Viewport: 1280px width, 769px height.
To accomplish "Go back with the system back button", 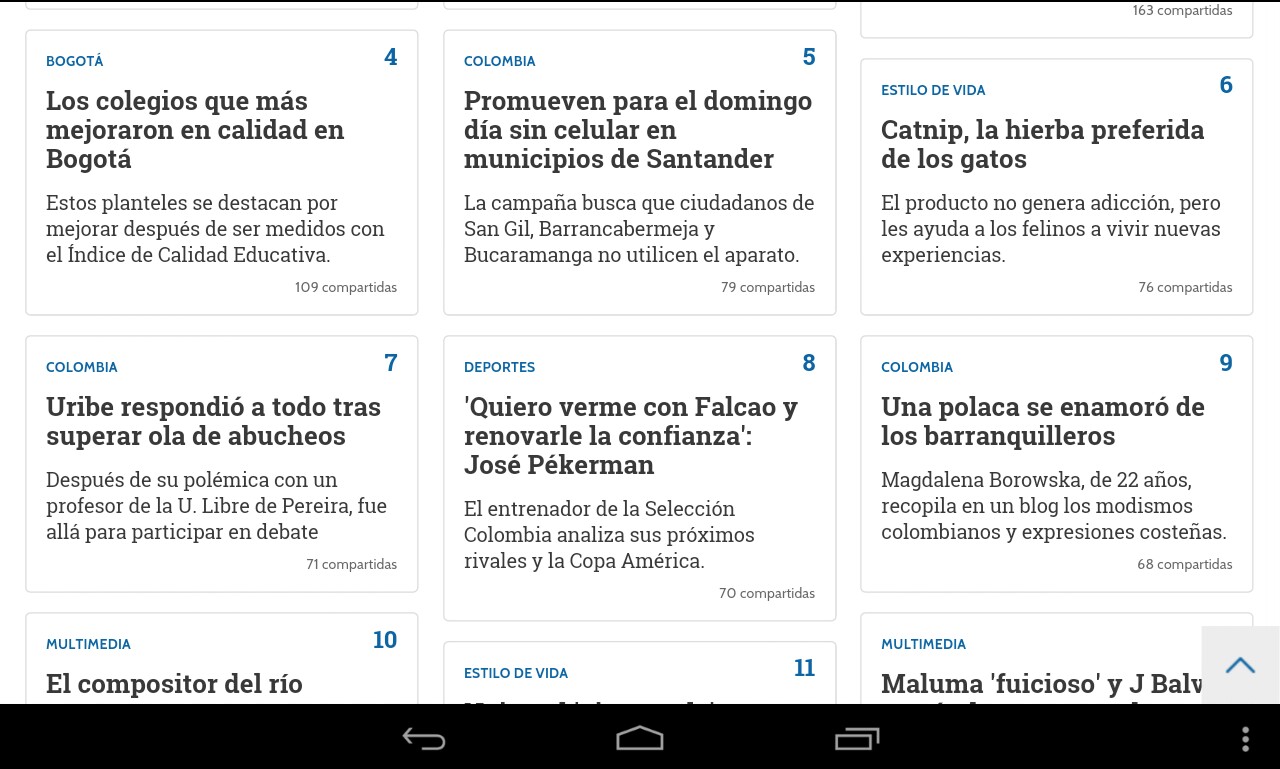I will click(424, 739).
